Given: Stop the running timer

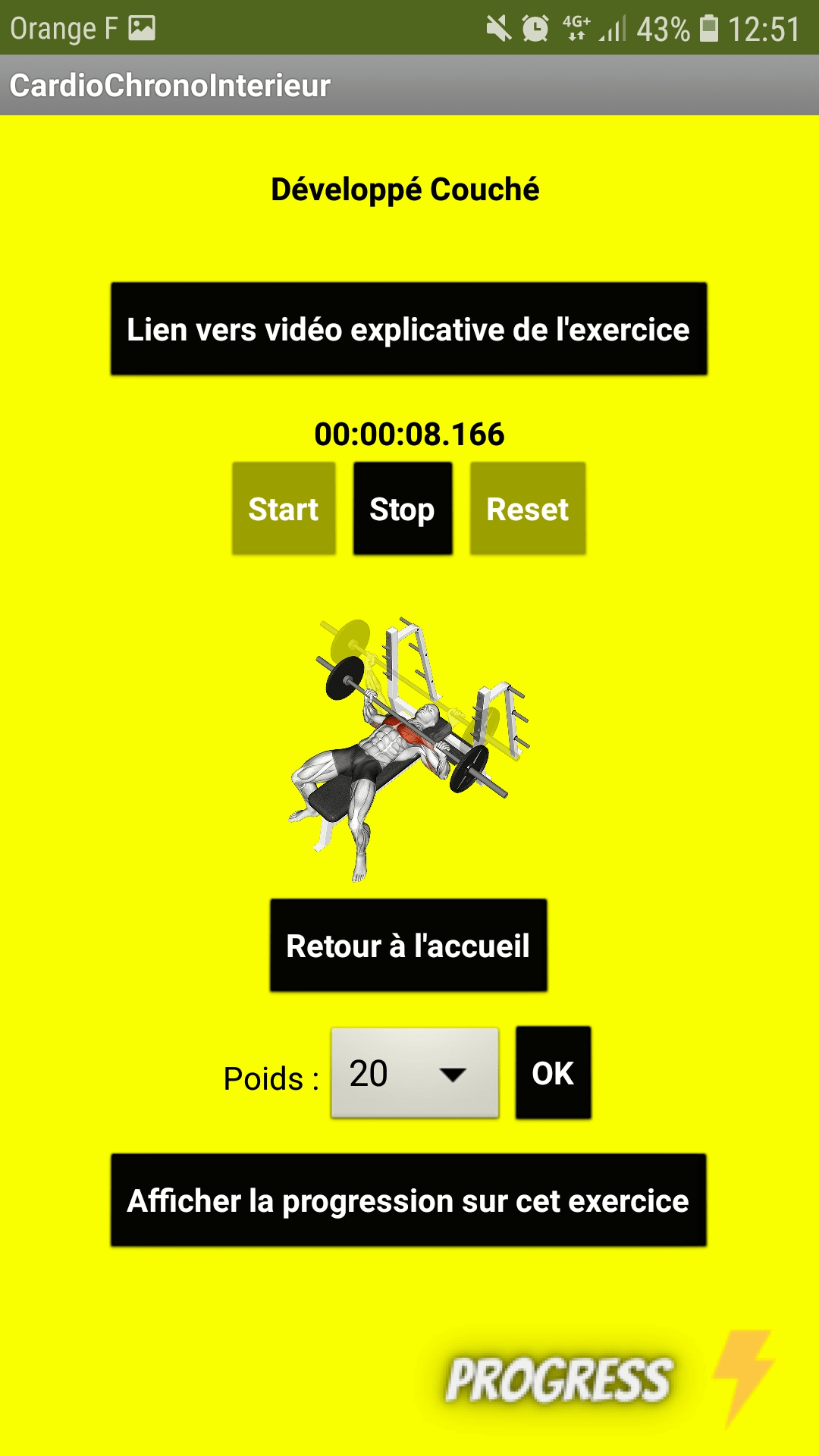Looking at the screenshot, I should [x=403, y=509].
